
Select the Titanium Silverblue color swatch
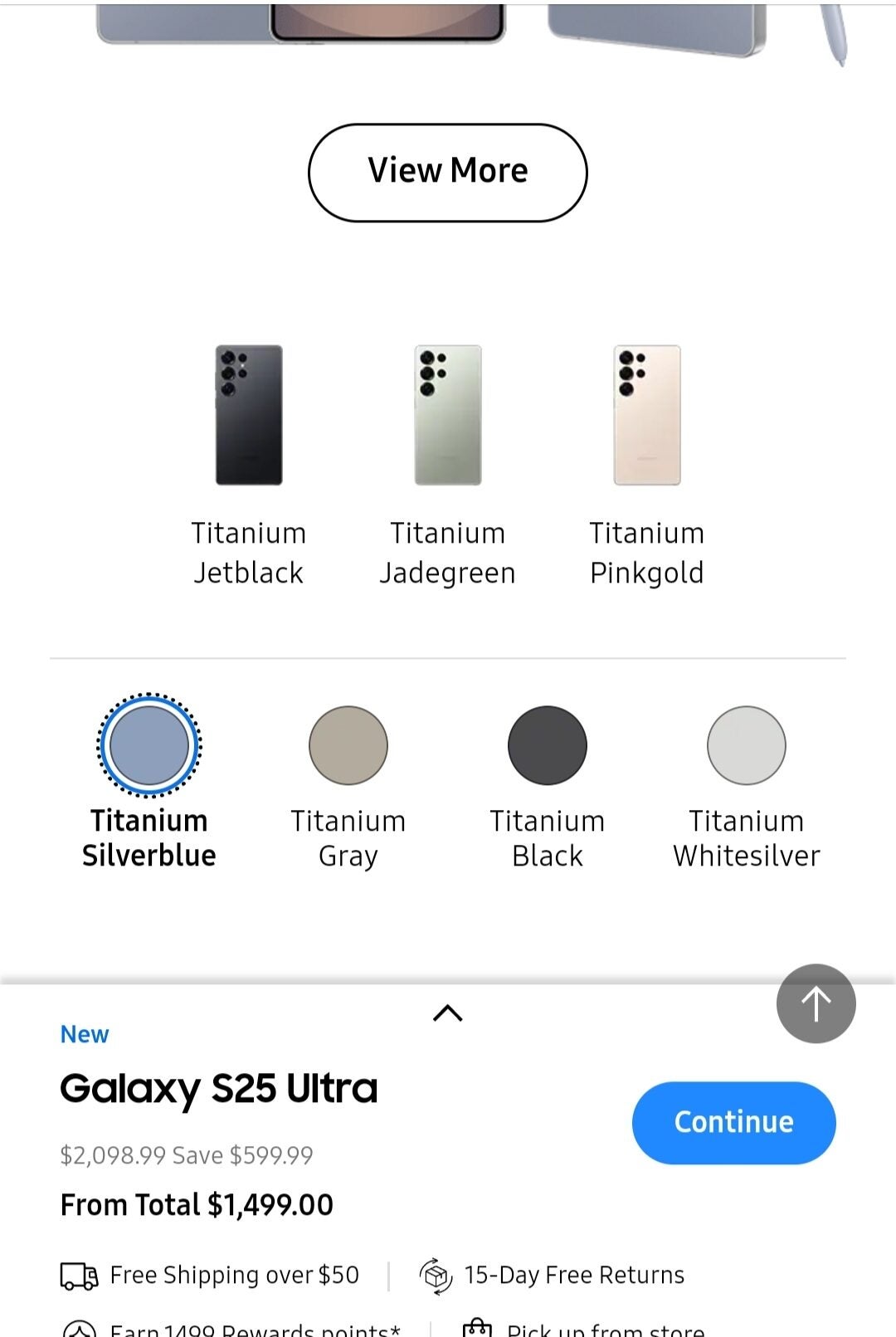pos(149,745)
